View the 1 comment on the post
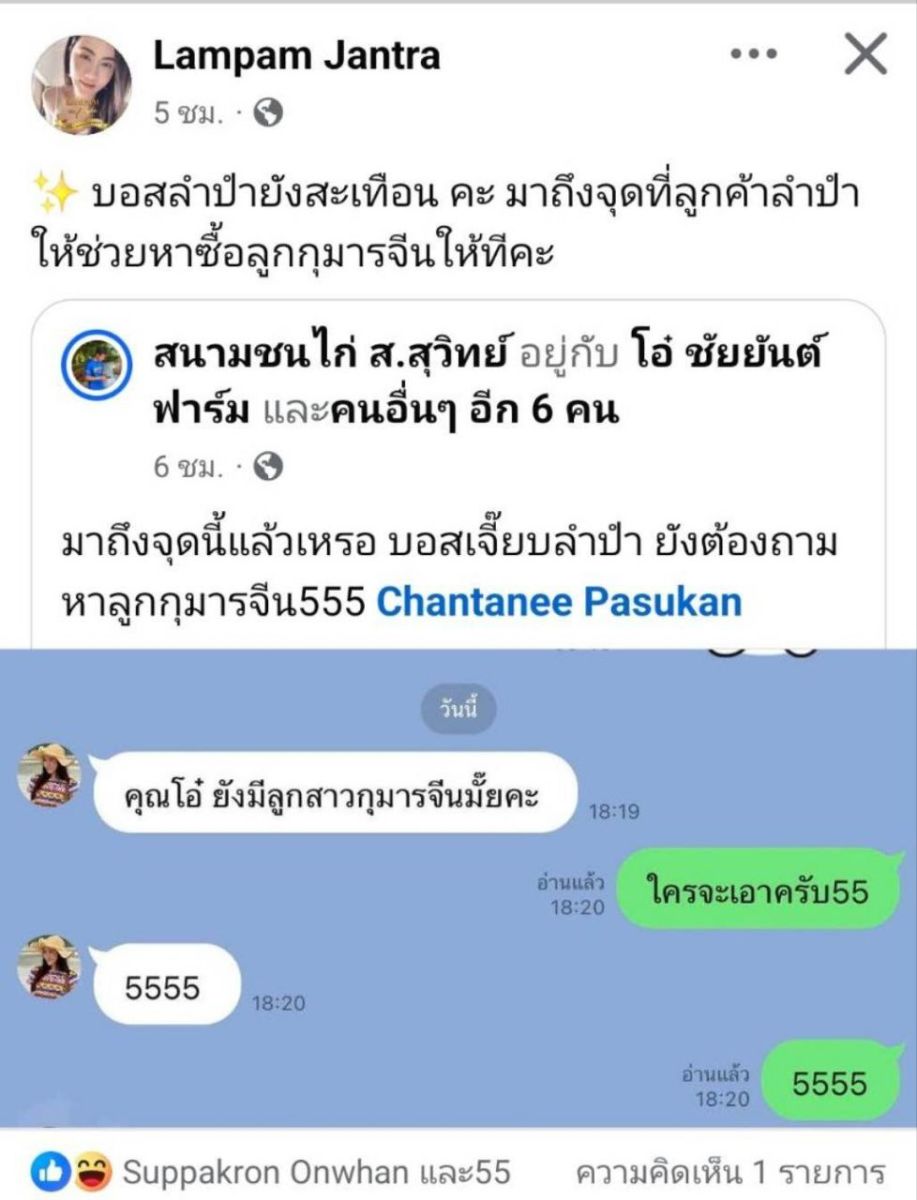Screen dimensions: 917x1200 731,1171
